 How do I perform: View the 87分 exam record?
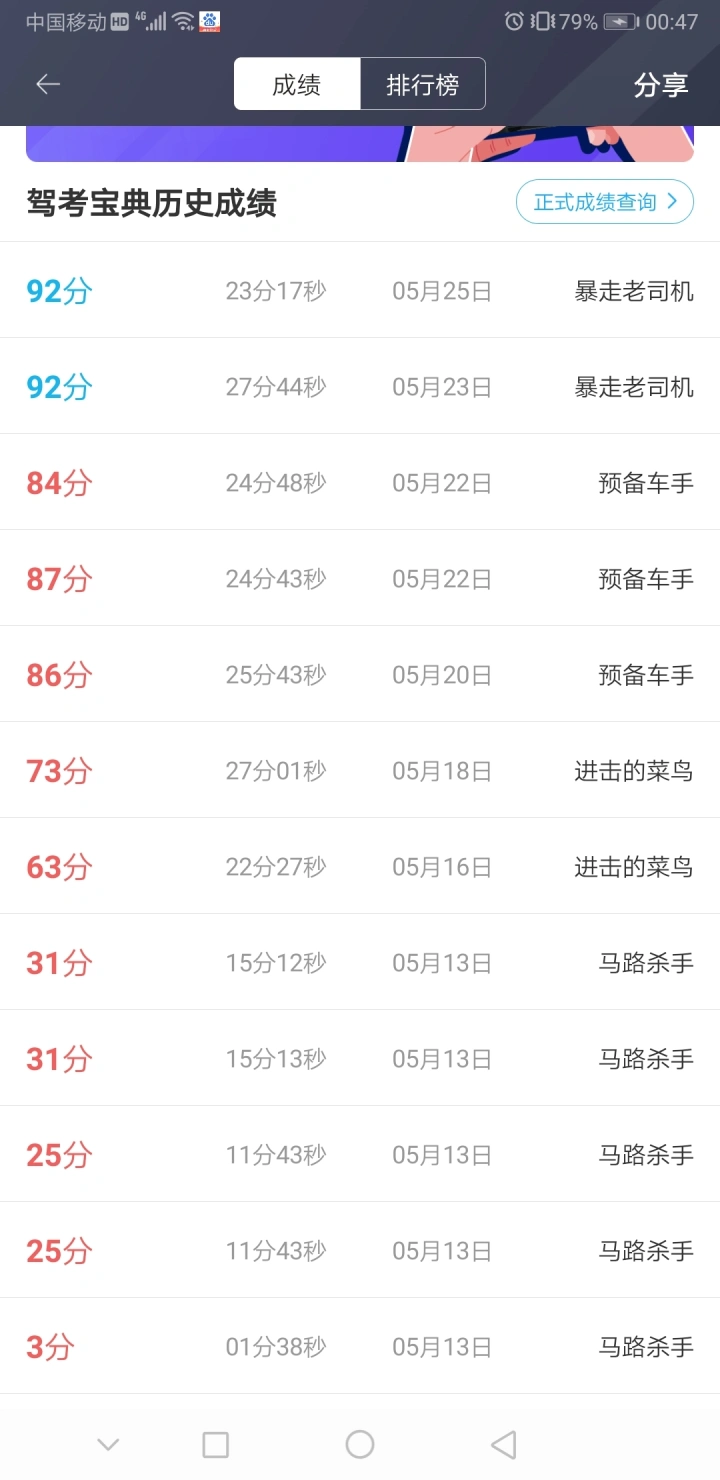coord(360,578)
